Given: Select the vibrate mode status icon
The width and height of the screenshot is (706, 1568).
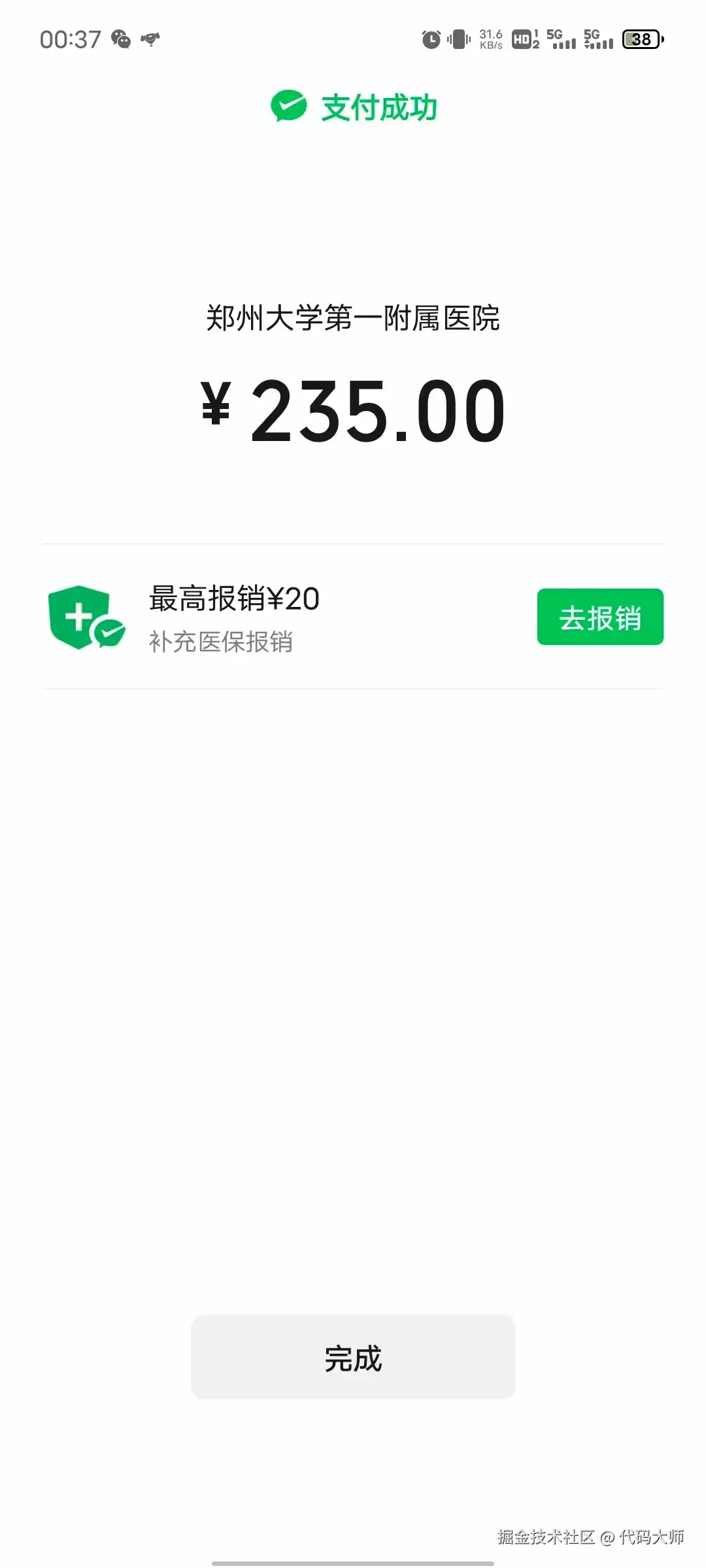Looking at the screenshot, I should (x=458, y=39).
